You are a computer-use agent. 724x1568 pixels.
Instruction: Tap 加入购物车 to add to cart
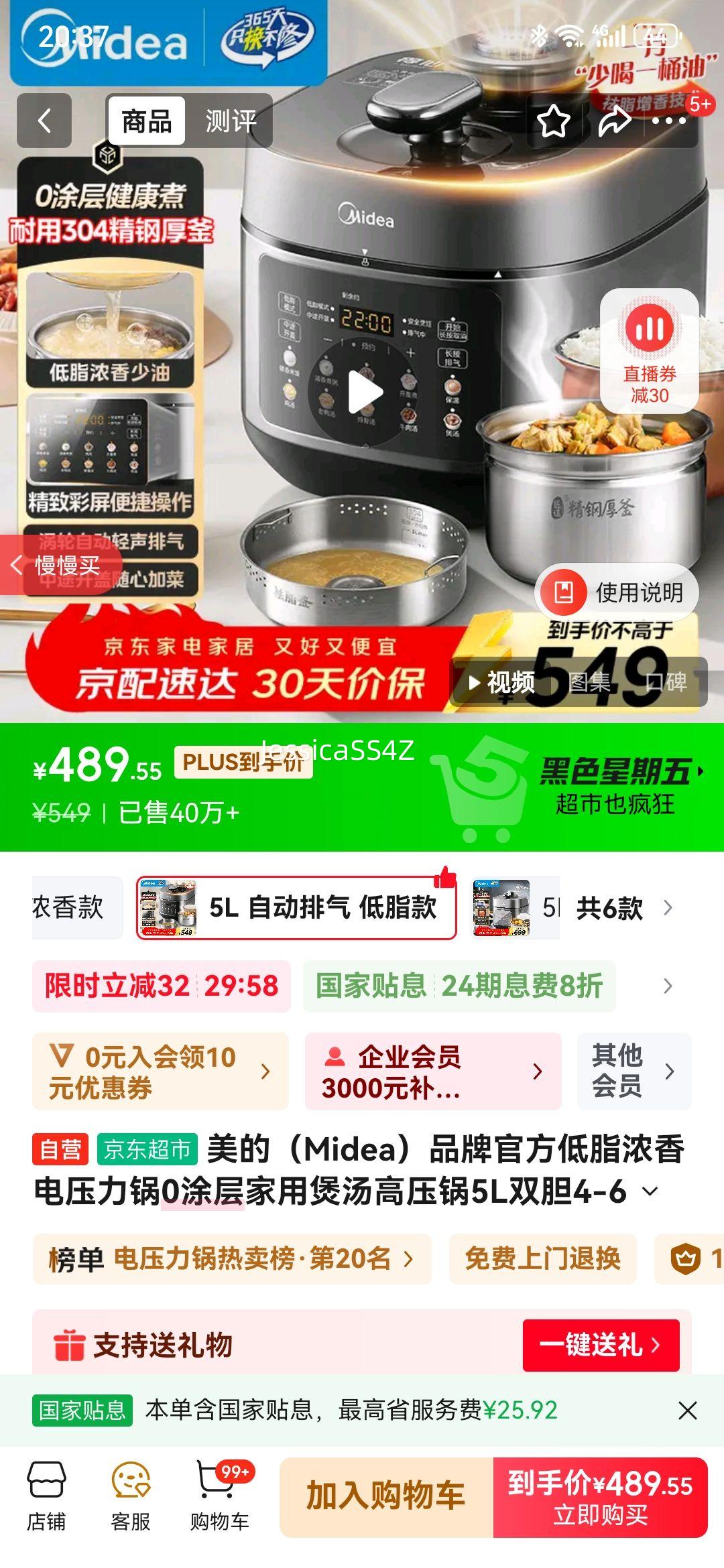[385, 1494]
